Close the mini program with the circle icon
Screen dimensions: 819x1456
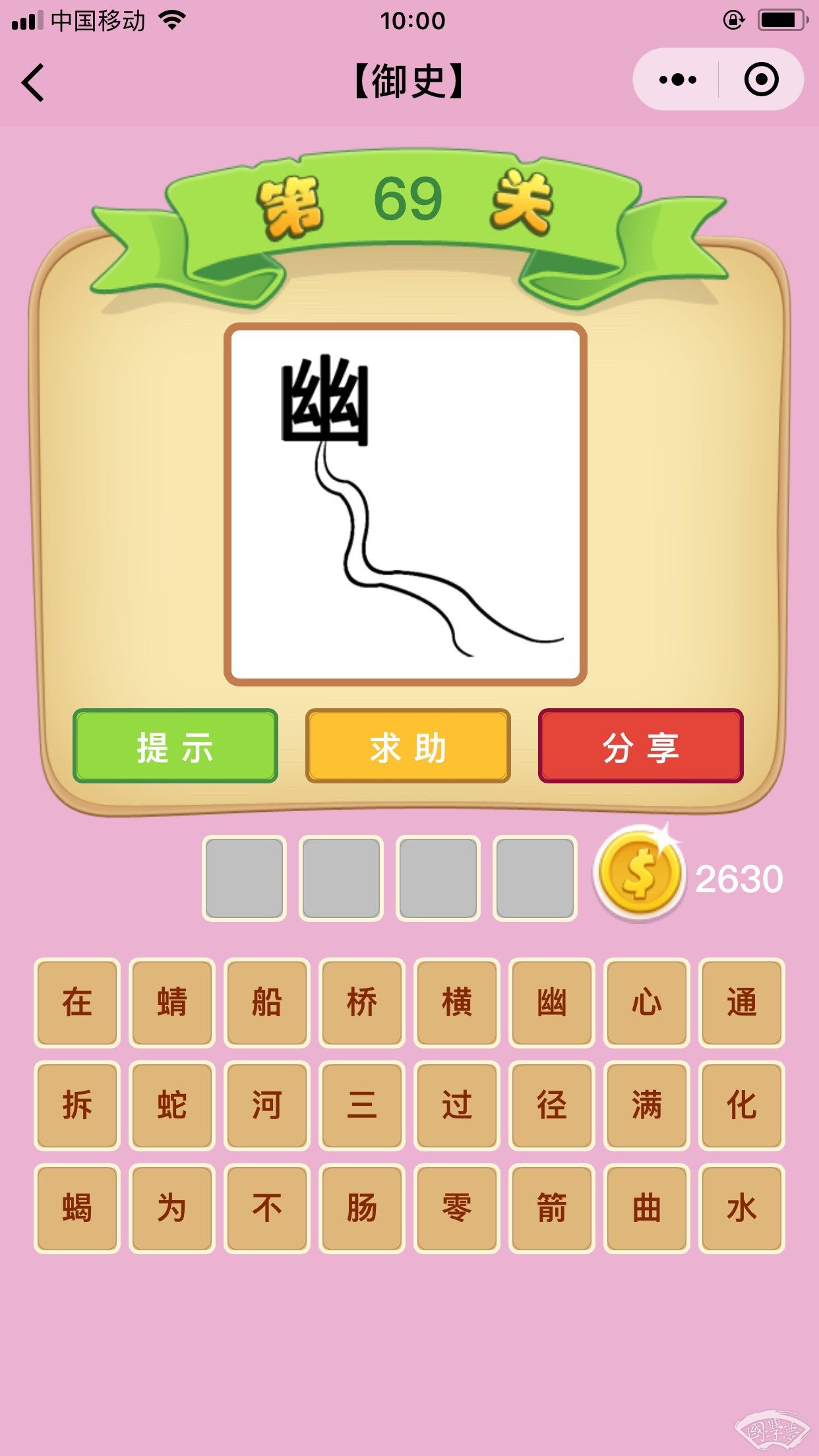coord(761,80)
